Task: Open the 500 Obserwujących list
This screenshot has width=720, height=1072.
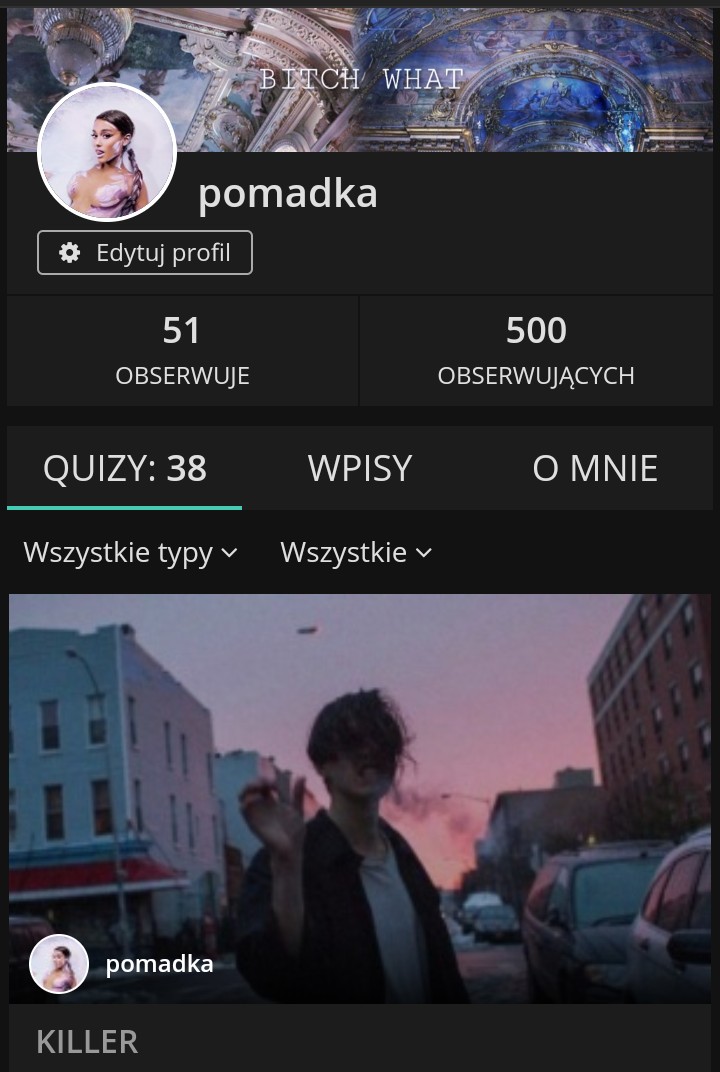Action: [536, 351]
